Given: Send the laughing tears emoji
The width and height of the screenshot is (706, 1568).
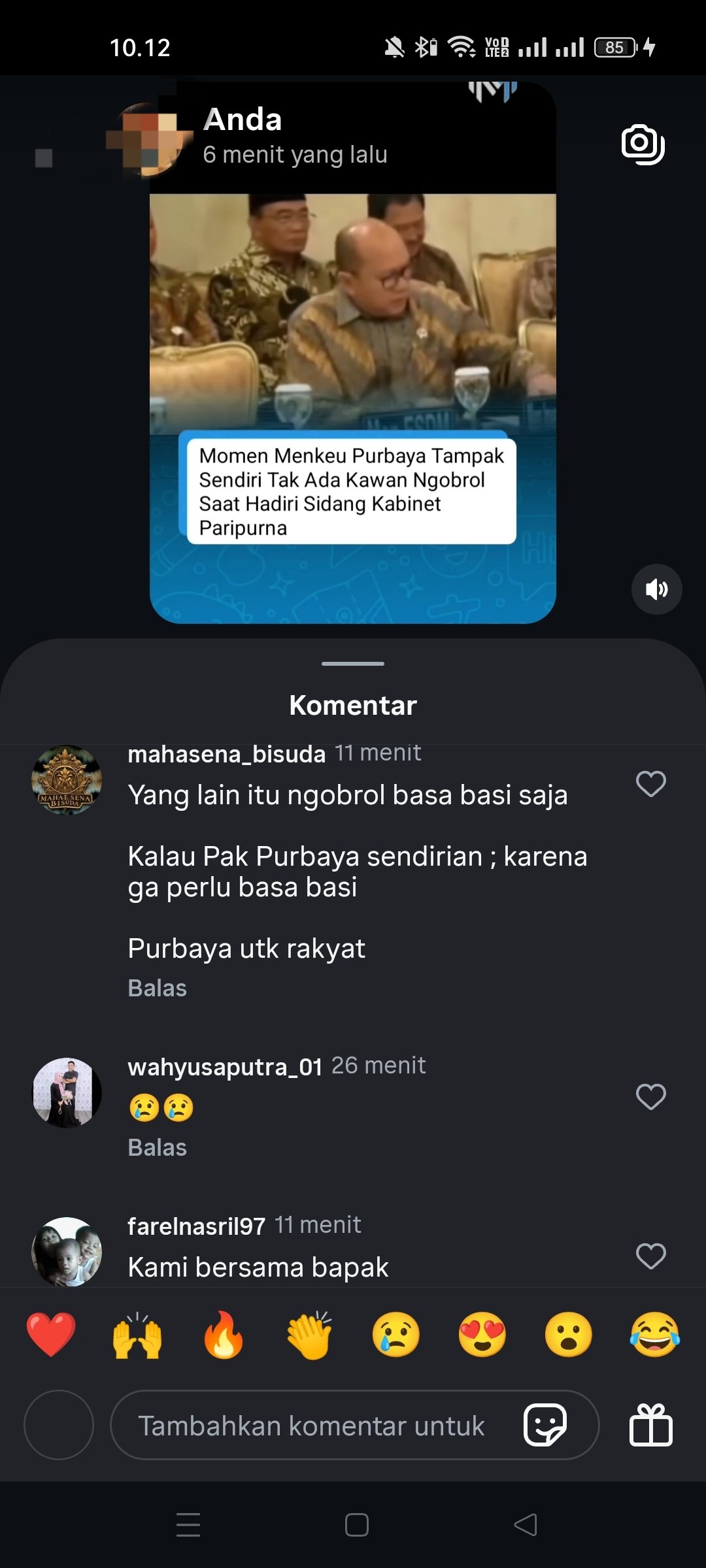Looking at the screenshot, I should 654,1335.
